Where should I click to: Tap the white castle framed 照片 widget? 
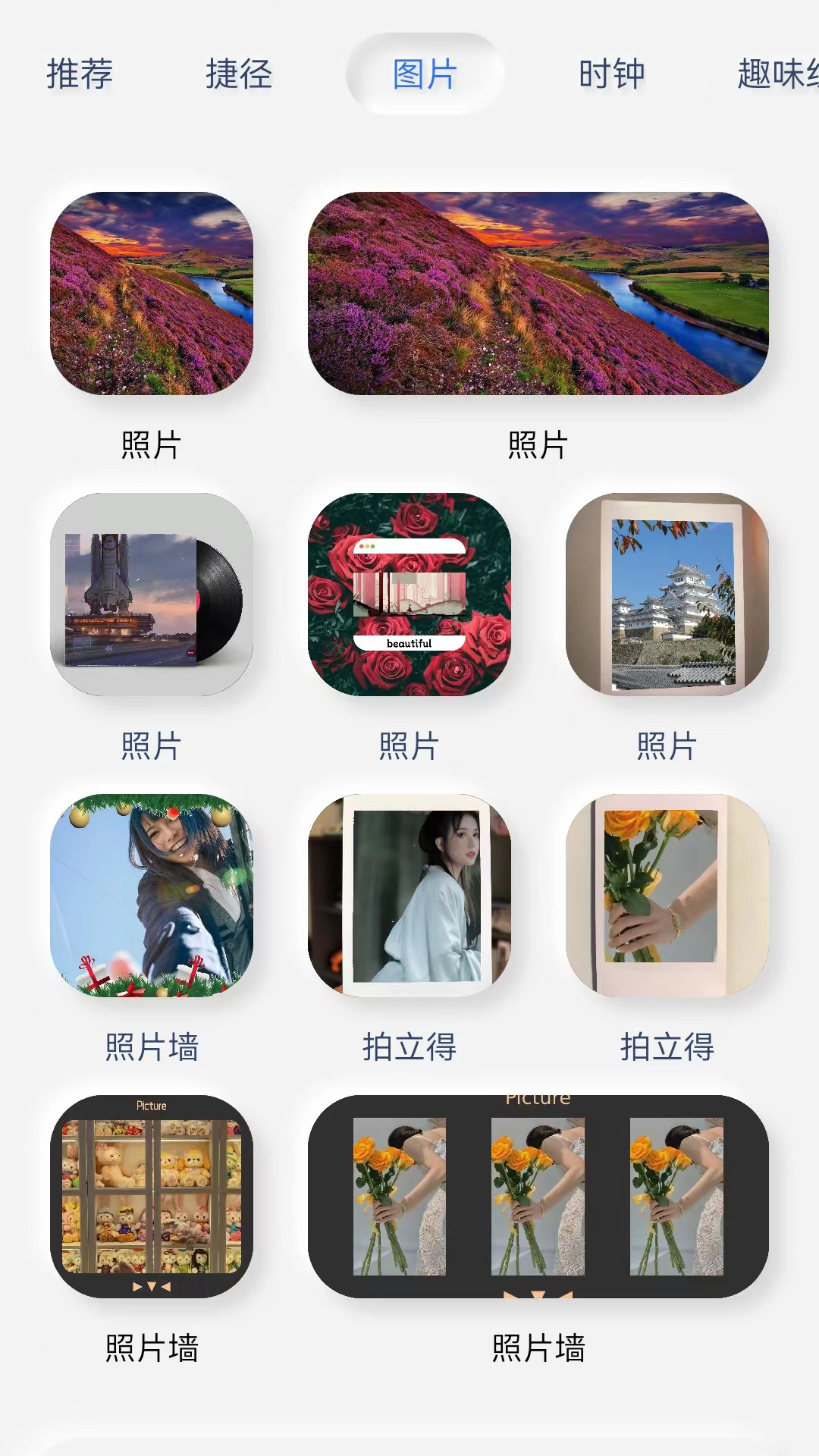[x=667, y=595]
